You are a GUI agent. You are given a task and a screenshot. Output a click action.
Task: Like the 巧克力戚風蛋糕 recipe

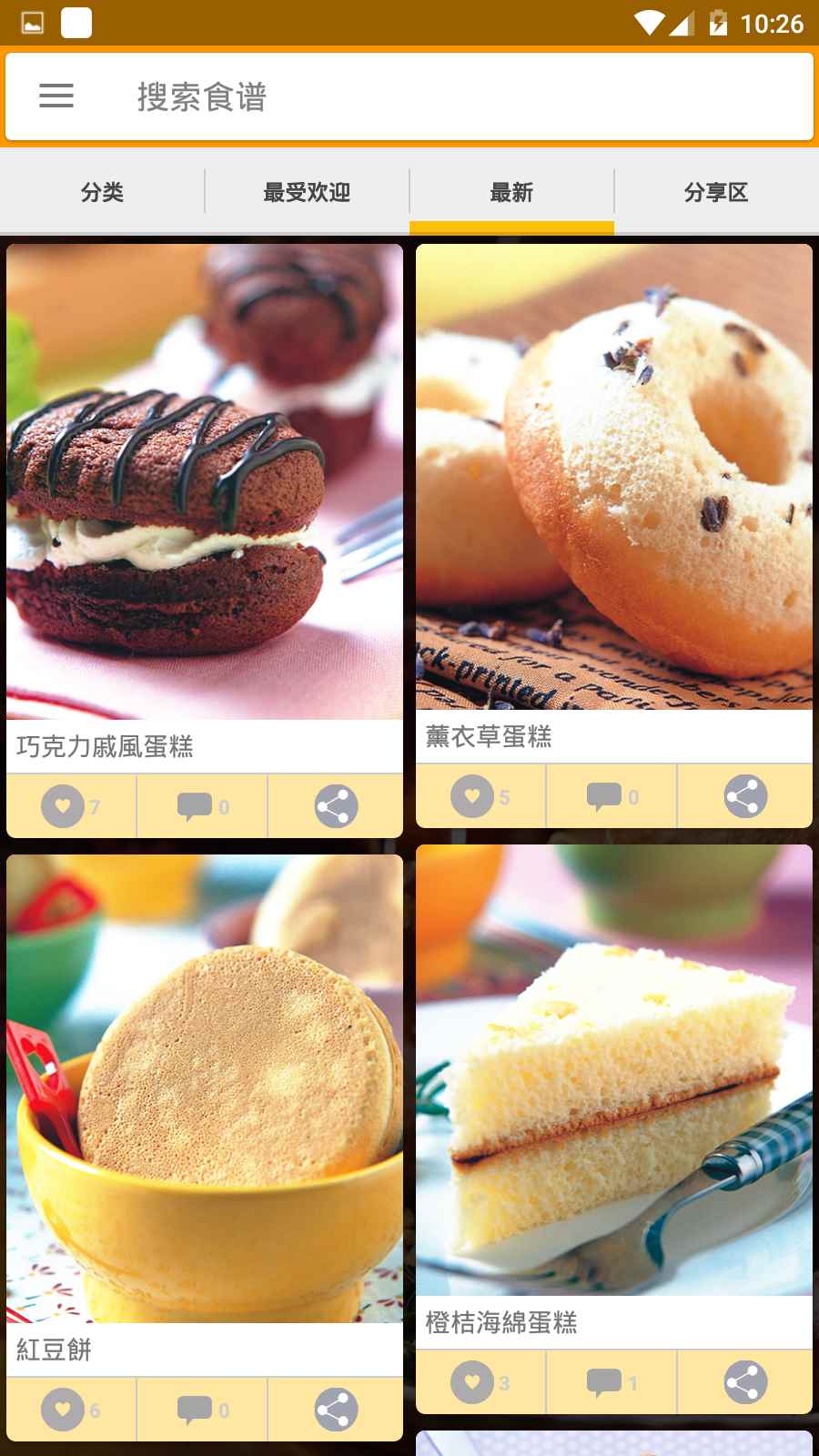pyautogui.click(x=64, y=806)
